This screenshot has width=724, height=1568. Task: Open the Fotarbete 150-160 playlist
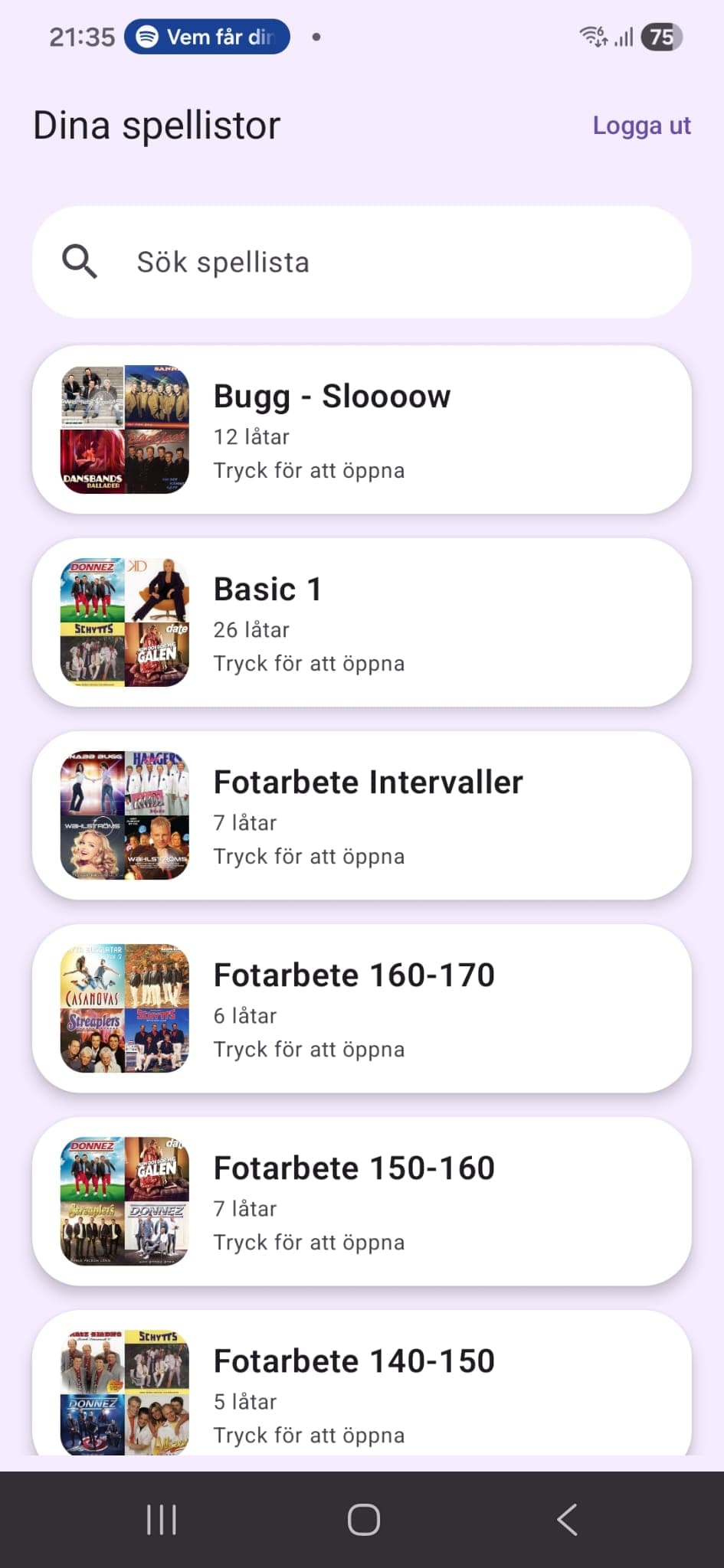point(362,1200)
